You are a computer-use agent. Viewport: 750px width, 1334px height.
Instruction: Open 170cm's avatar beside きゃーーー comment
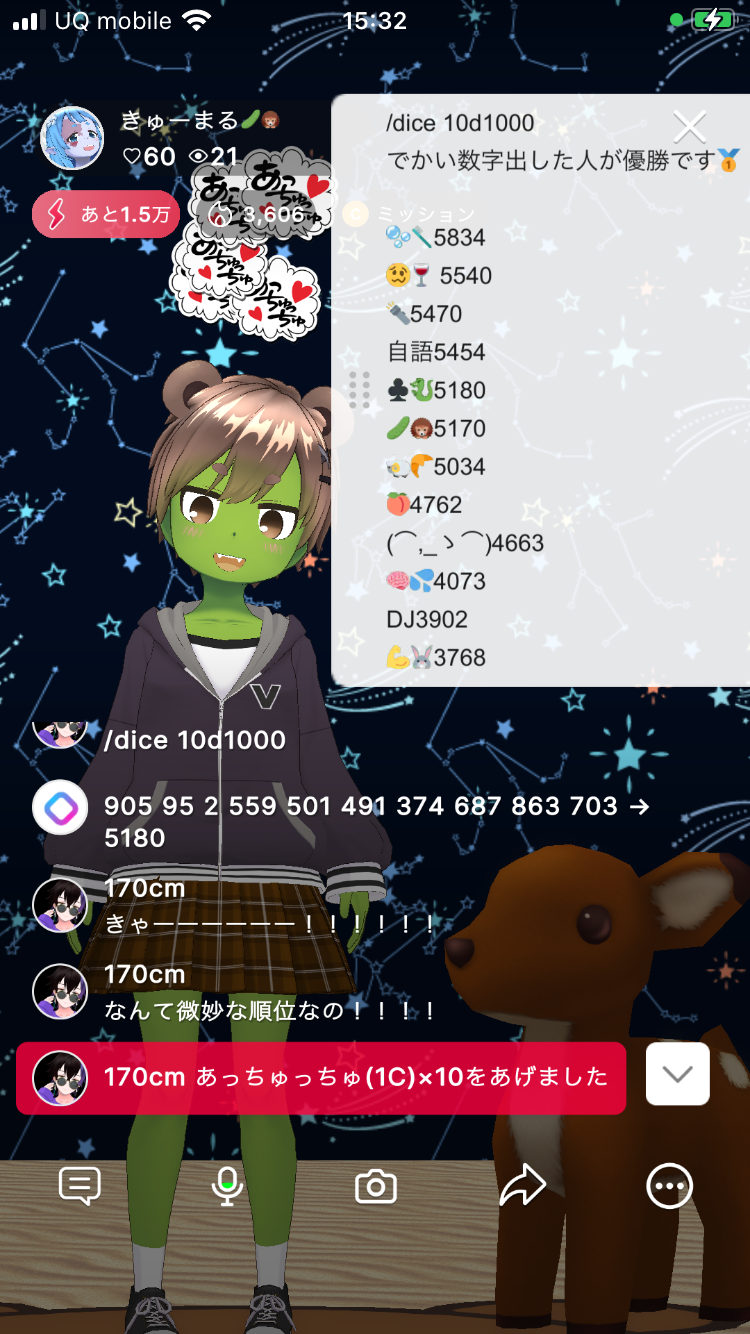point(60,906)
